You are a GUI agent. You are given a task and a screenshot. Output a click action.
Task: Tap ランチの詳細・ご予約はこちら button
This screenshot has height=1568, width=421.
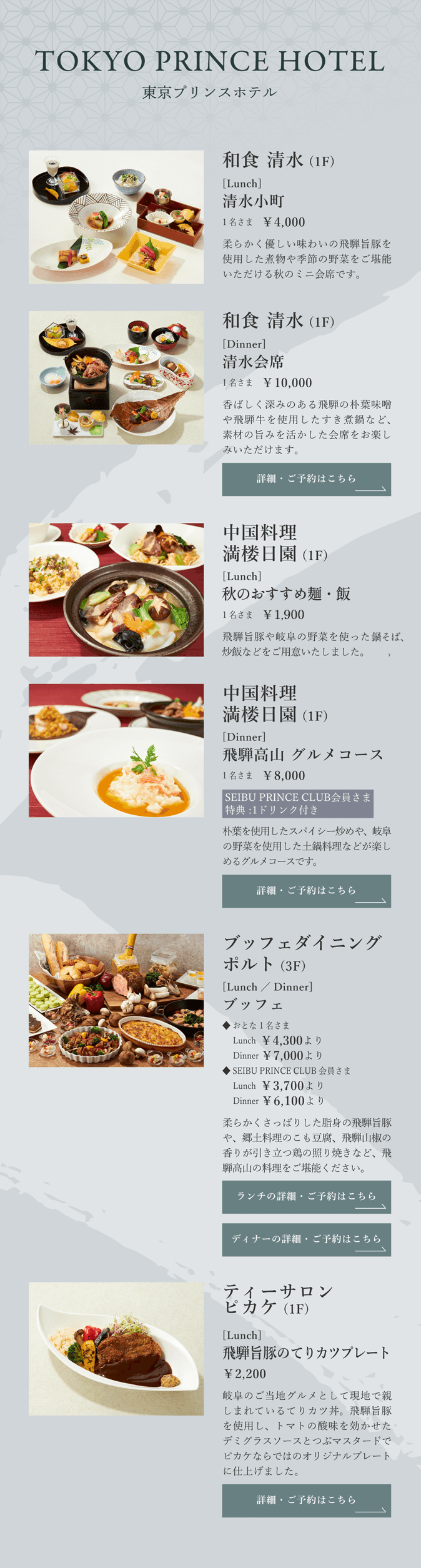306,1196
